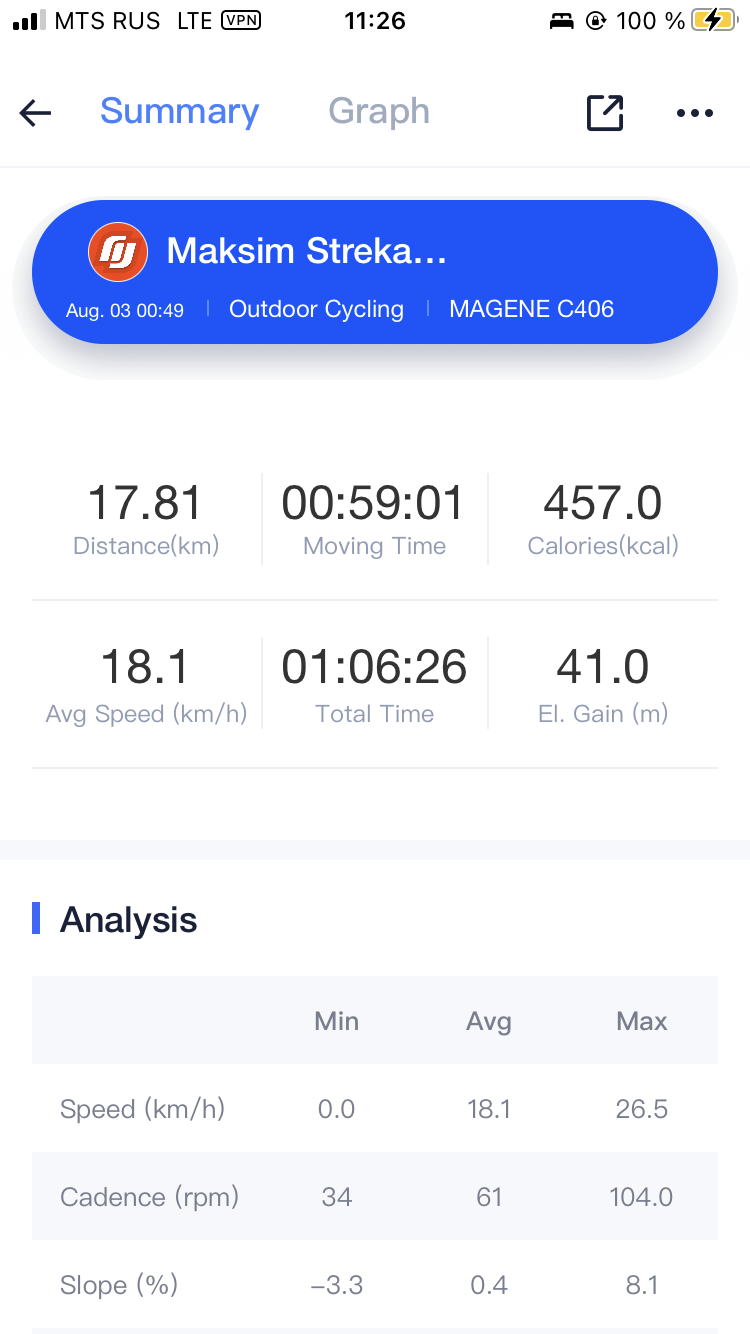Go back using the arrow
The width and height of the screenshot is (750, 1334).
pyautogui.click(x=35, y=113)
